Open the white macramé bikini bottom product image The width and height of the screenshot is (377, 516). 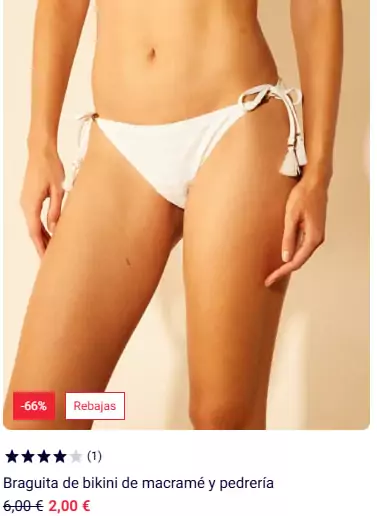(x=186, y=213)
